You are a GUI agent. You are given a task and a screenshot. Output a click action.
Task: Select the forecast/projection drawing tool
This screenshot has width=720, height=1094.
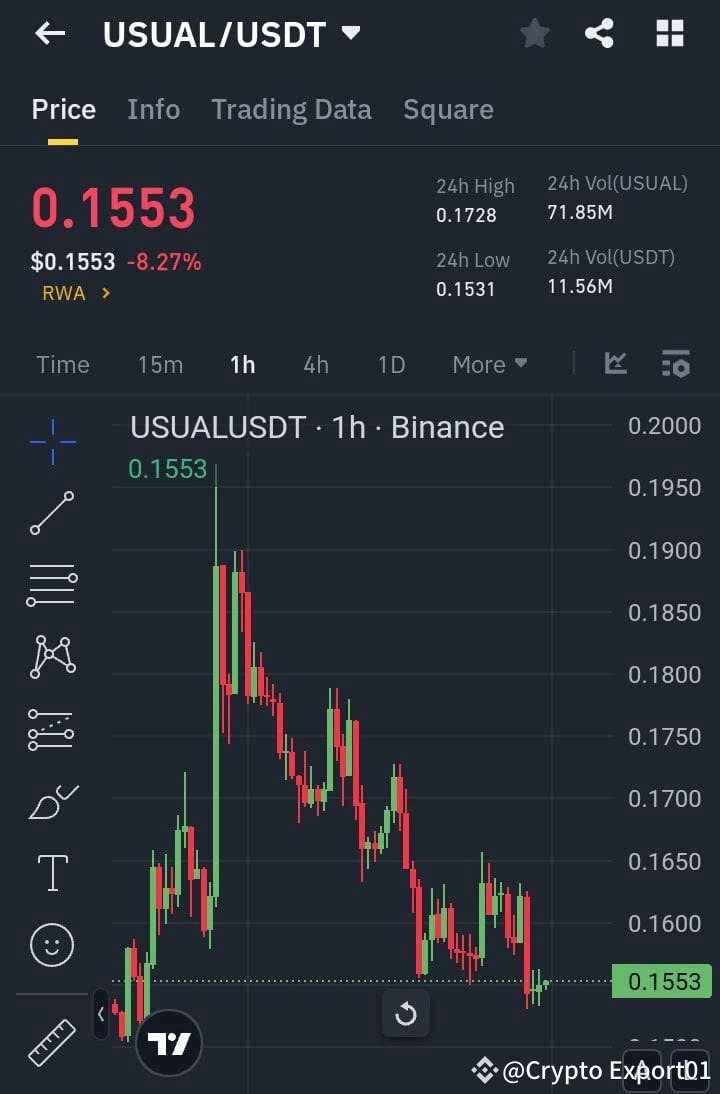pos(51,728)
